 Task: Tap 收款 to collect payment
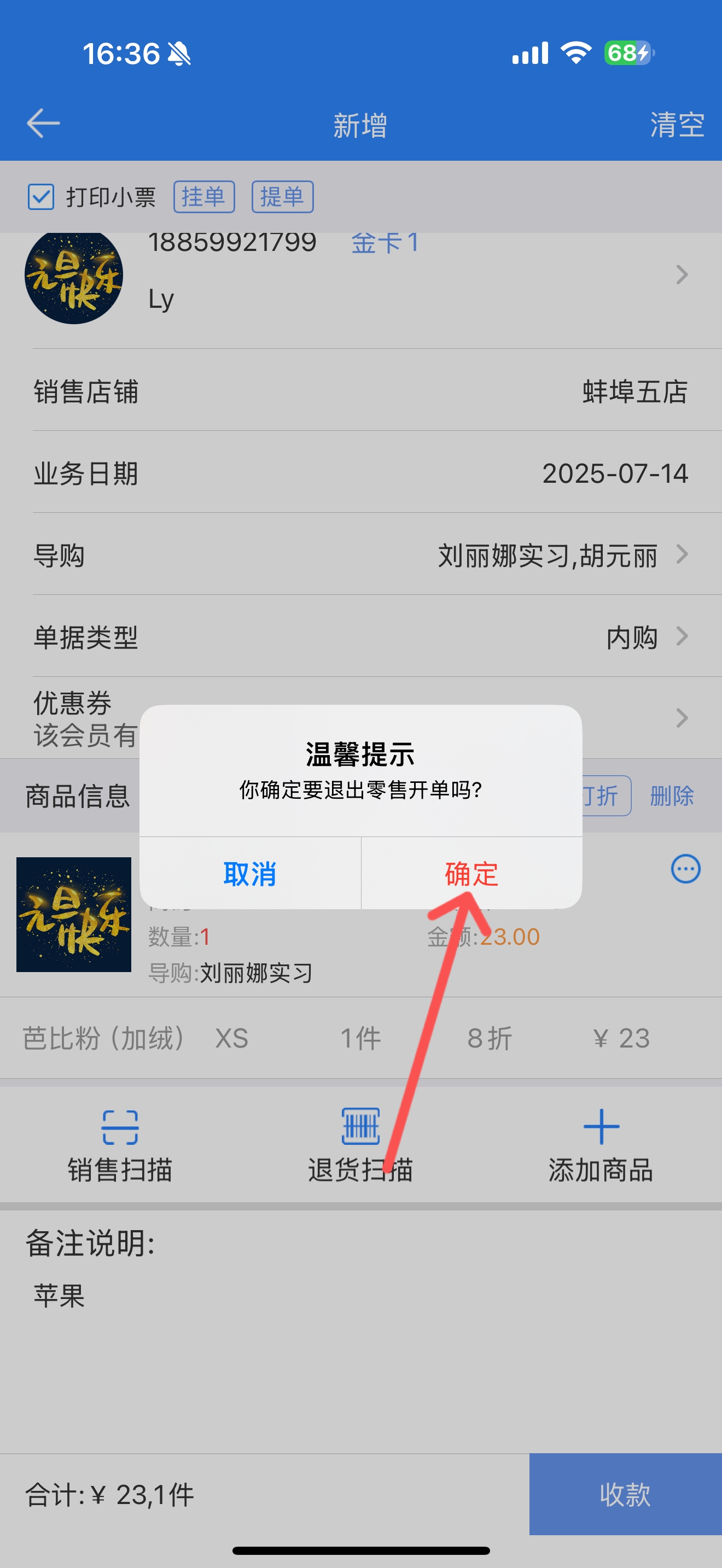(626, 1494)
